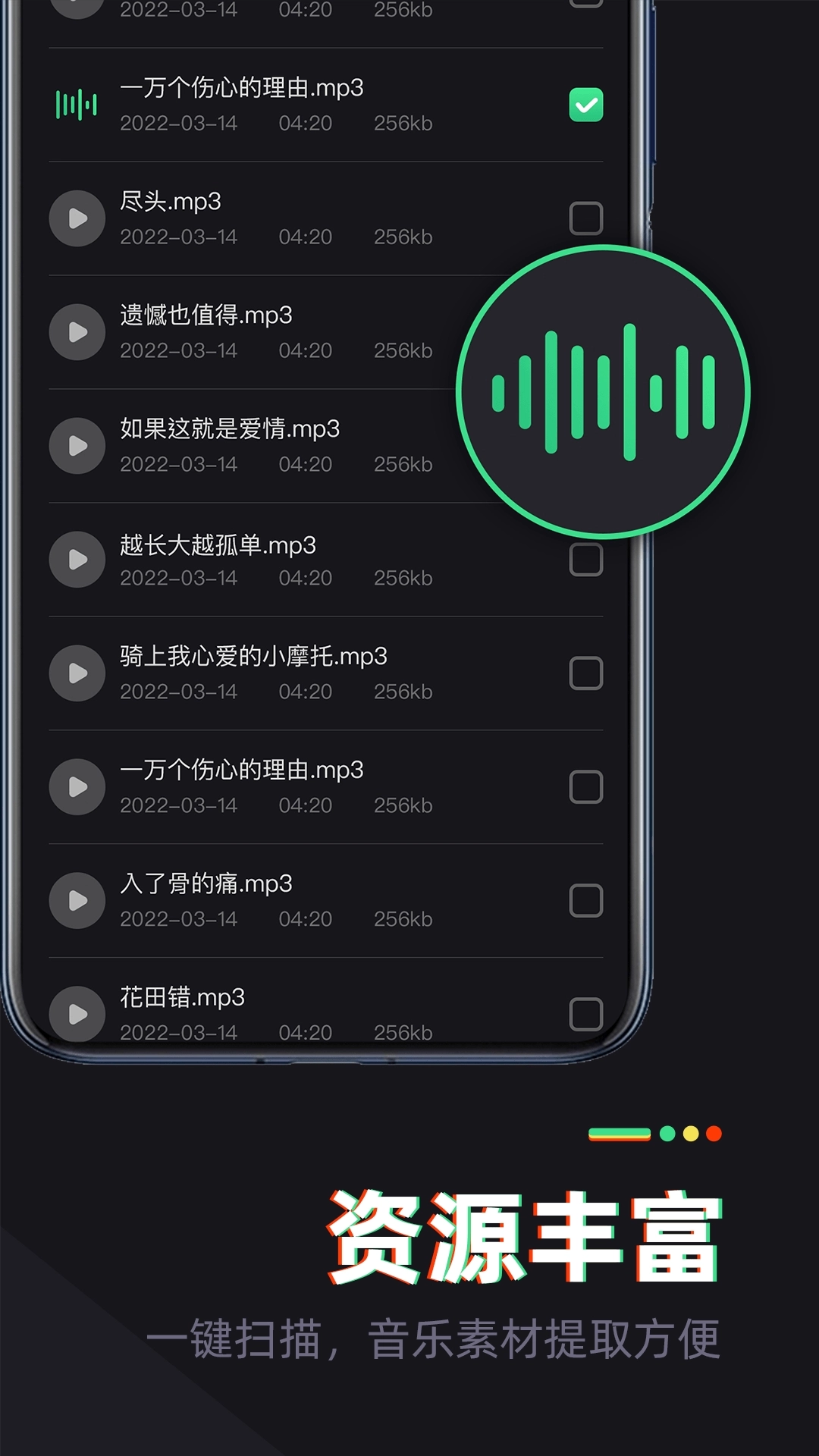The width and height of the screenshot is (819, 1456).
Task: Play the unchecked 一万个伤心的理由.mp3 entry
Action: [x=76, y=787]
